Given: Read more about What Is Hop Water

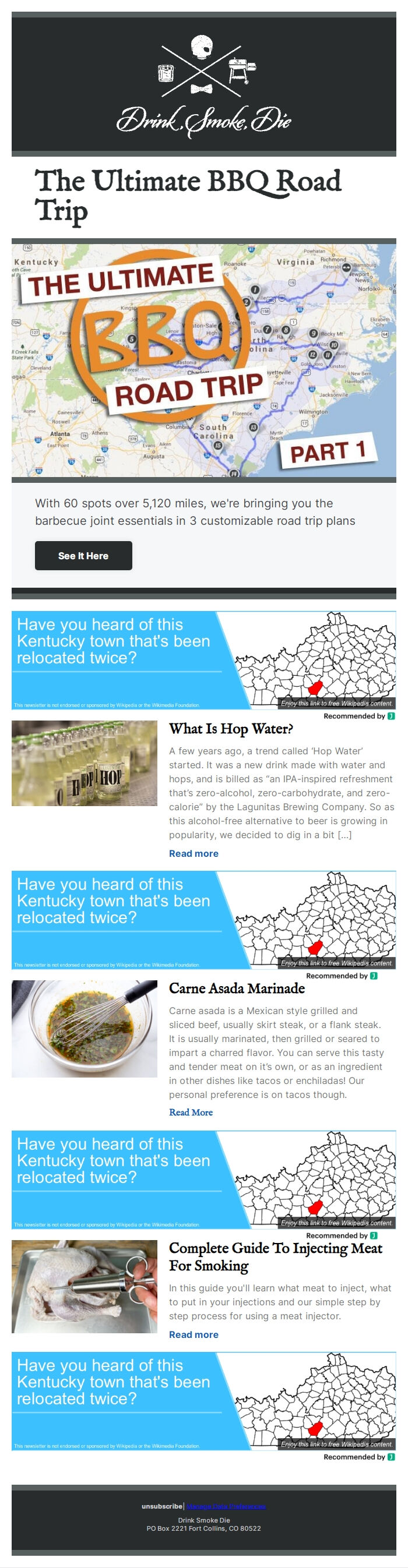Looking at the screenshot, I should pyautogui.click(x=193, y=853).
